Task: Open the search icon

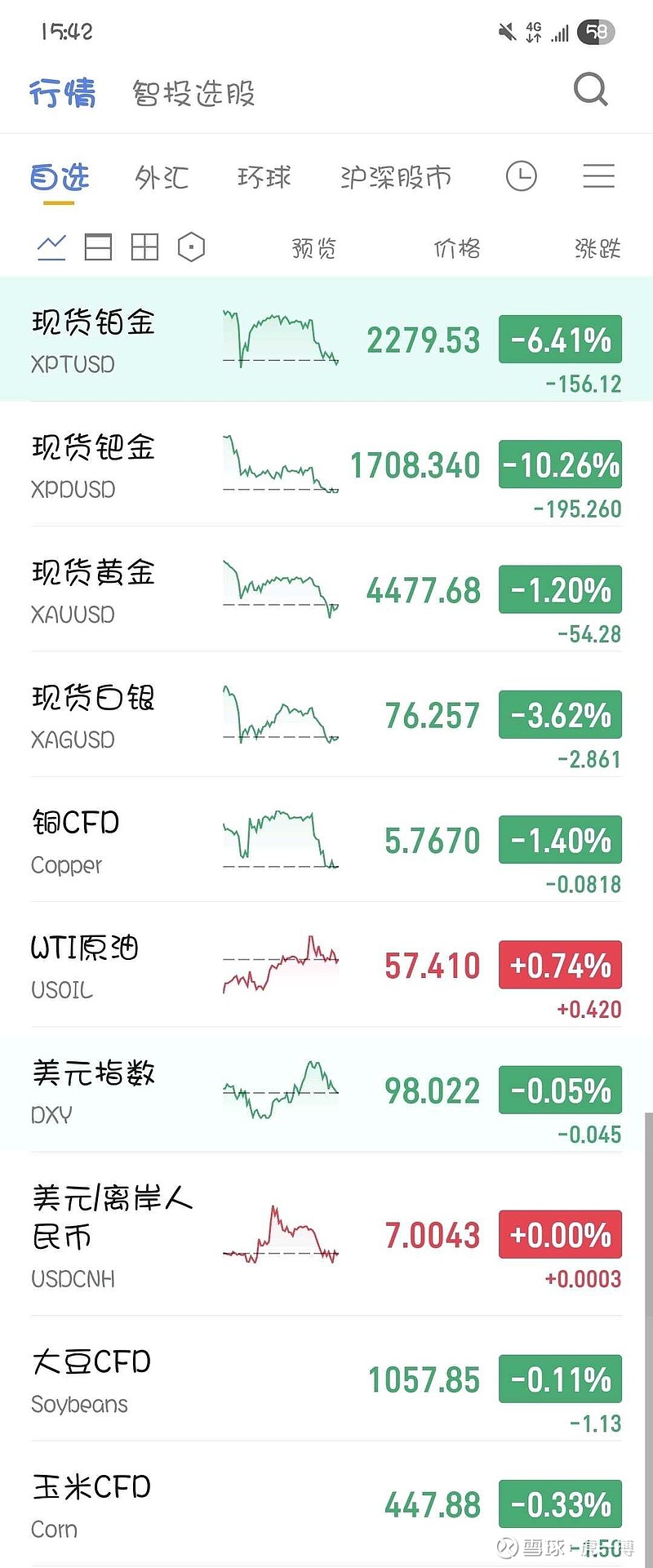Action: [589, 91]
